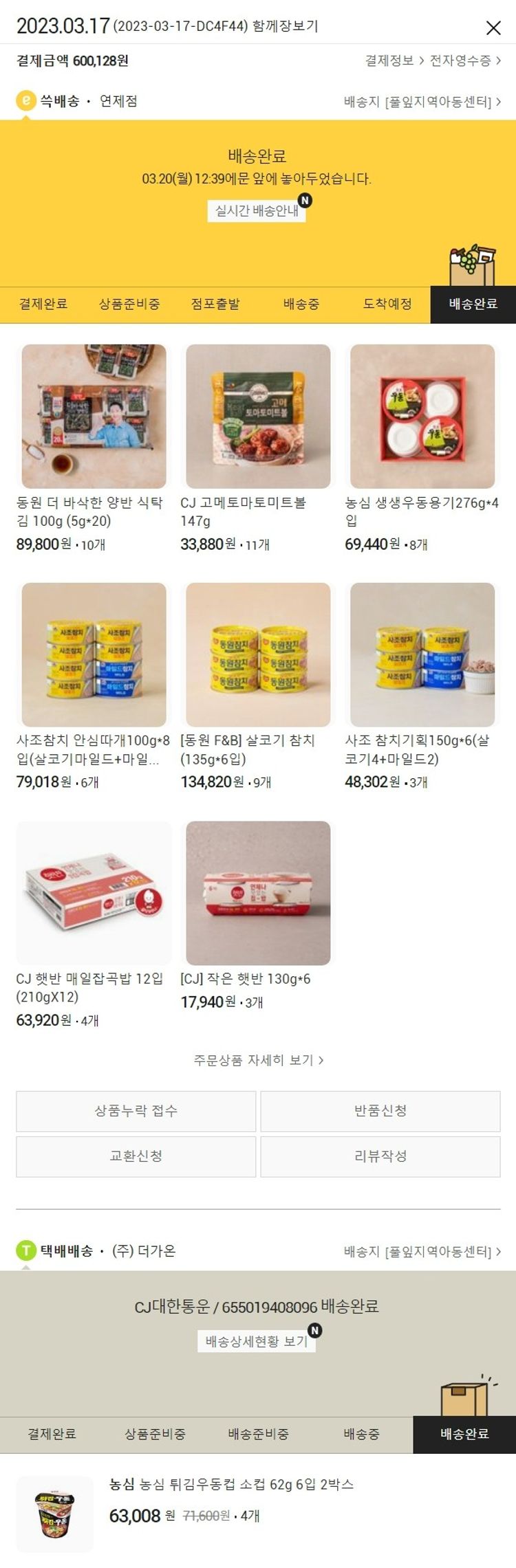The height and width of the screenshot is (1568, 516).
Task: Open 동원 F&B 살코기 참치 product
Action: click(x=258, y=654)
